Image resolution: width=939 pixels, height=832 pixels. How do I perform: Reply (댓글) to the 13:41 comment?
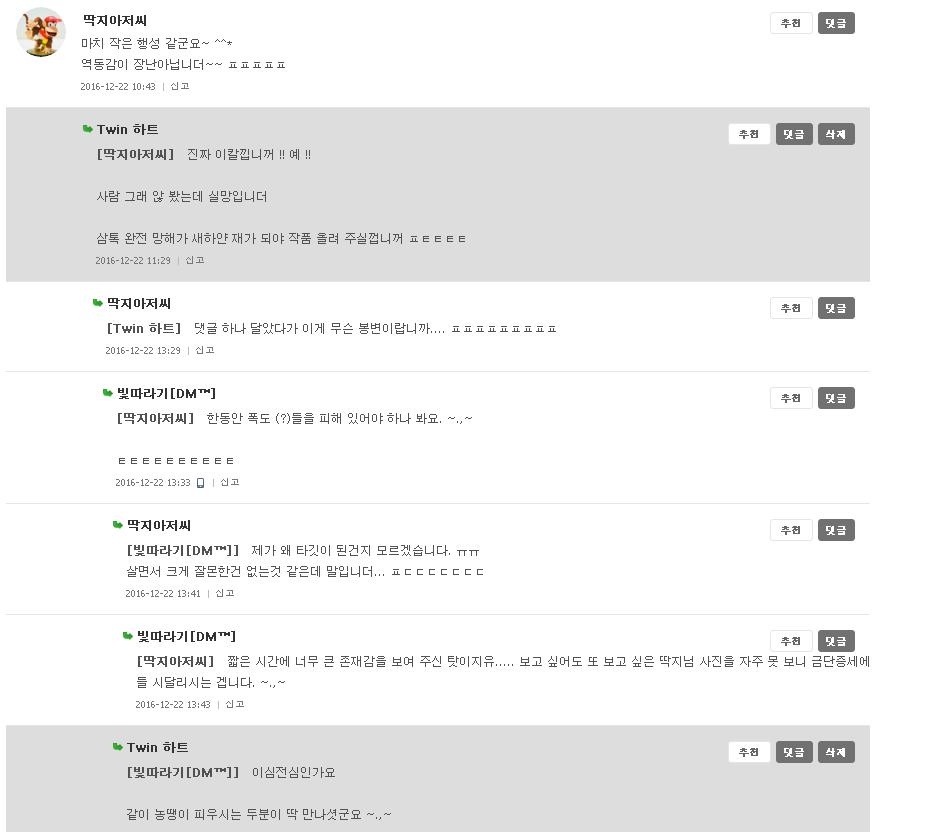[x=835, y=530]
